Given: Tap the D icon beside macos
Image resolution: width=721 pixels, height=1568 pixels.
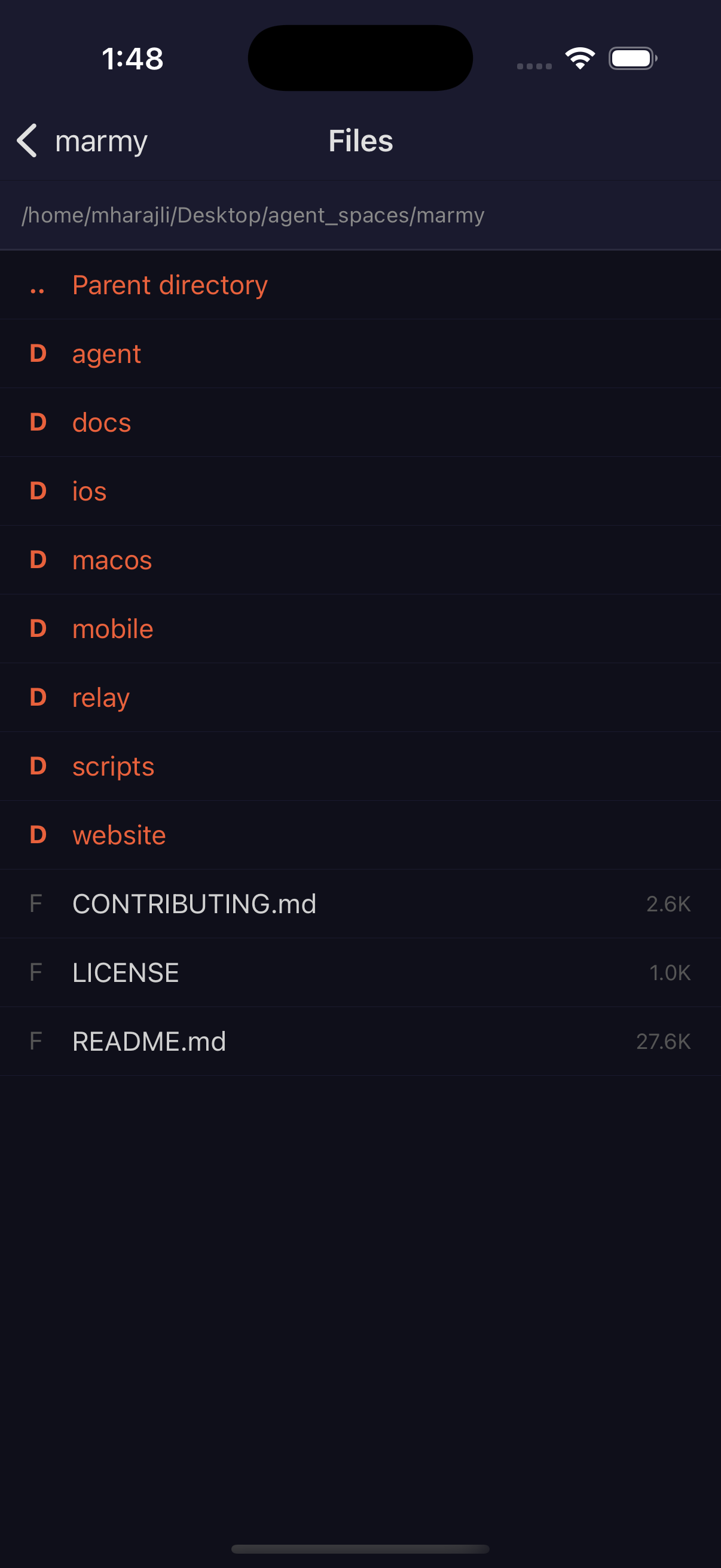Looking at the screenshot, I should click(x=38, y=560).
